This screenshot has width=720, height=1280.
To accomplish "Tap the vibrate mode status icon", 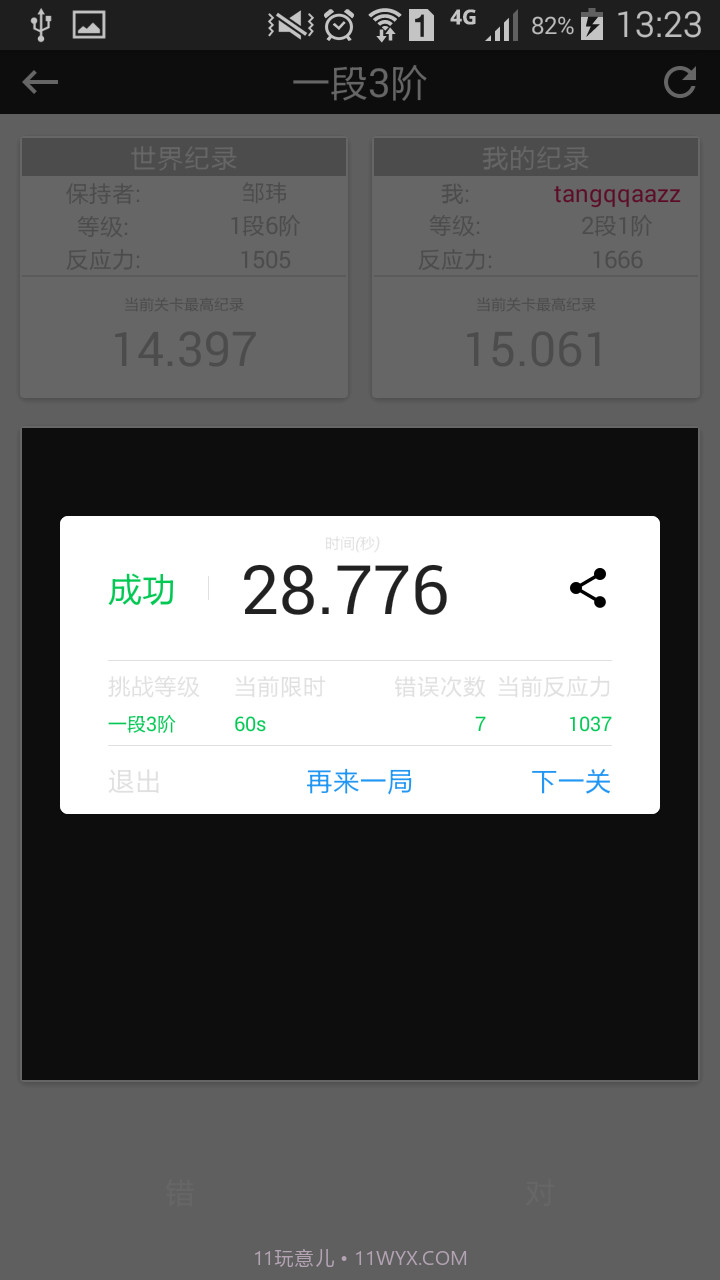I will pyautogui.click(x=289, y=23).
